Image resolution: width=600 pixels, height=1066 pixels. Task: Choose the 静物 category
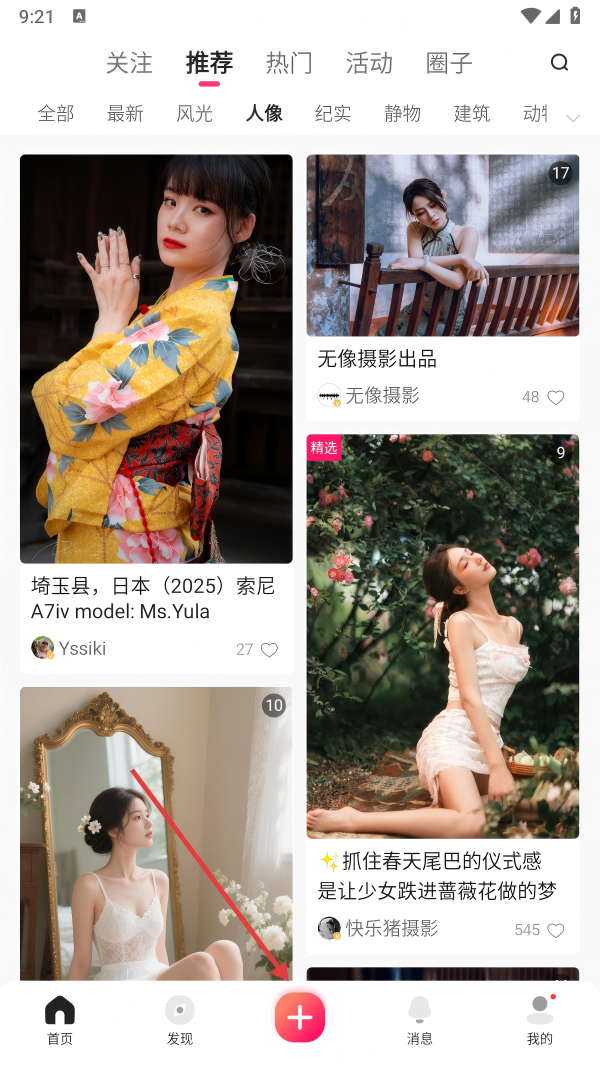(x=402, y=114)
